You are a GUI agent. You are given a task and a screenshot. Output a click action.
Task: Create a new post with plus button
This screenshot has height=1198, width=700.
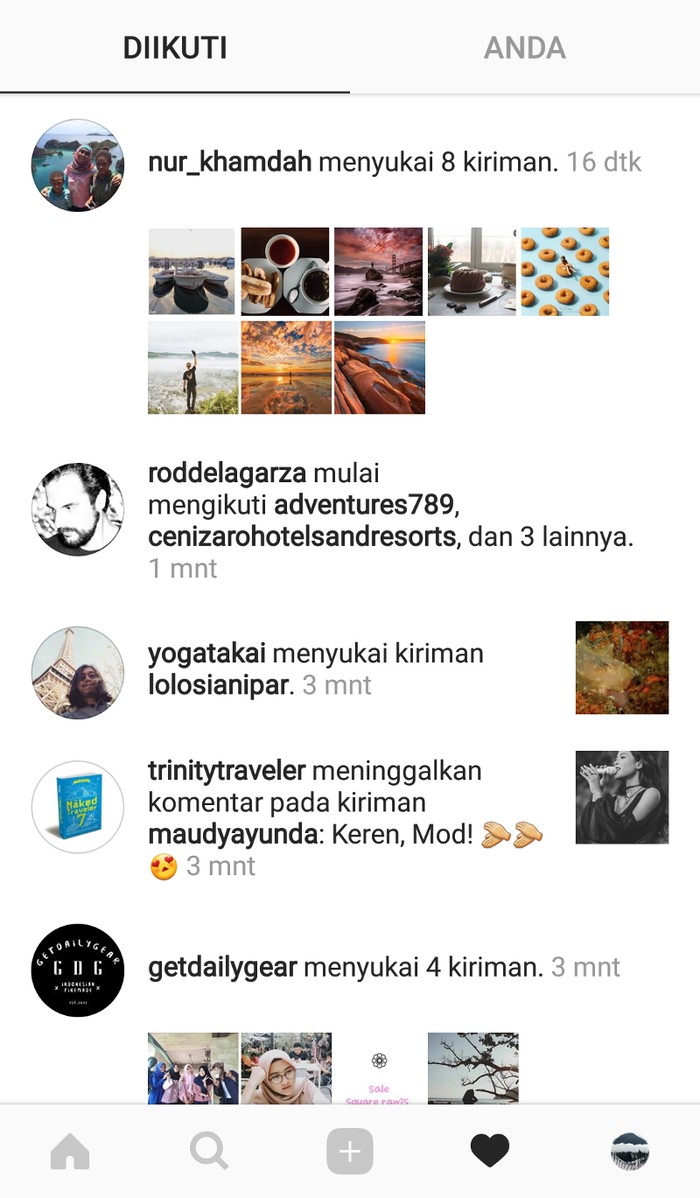[x=349, y=1152]
